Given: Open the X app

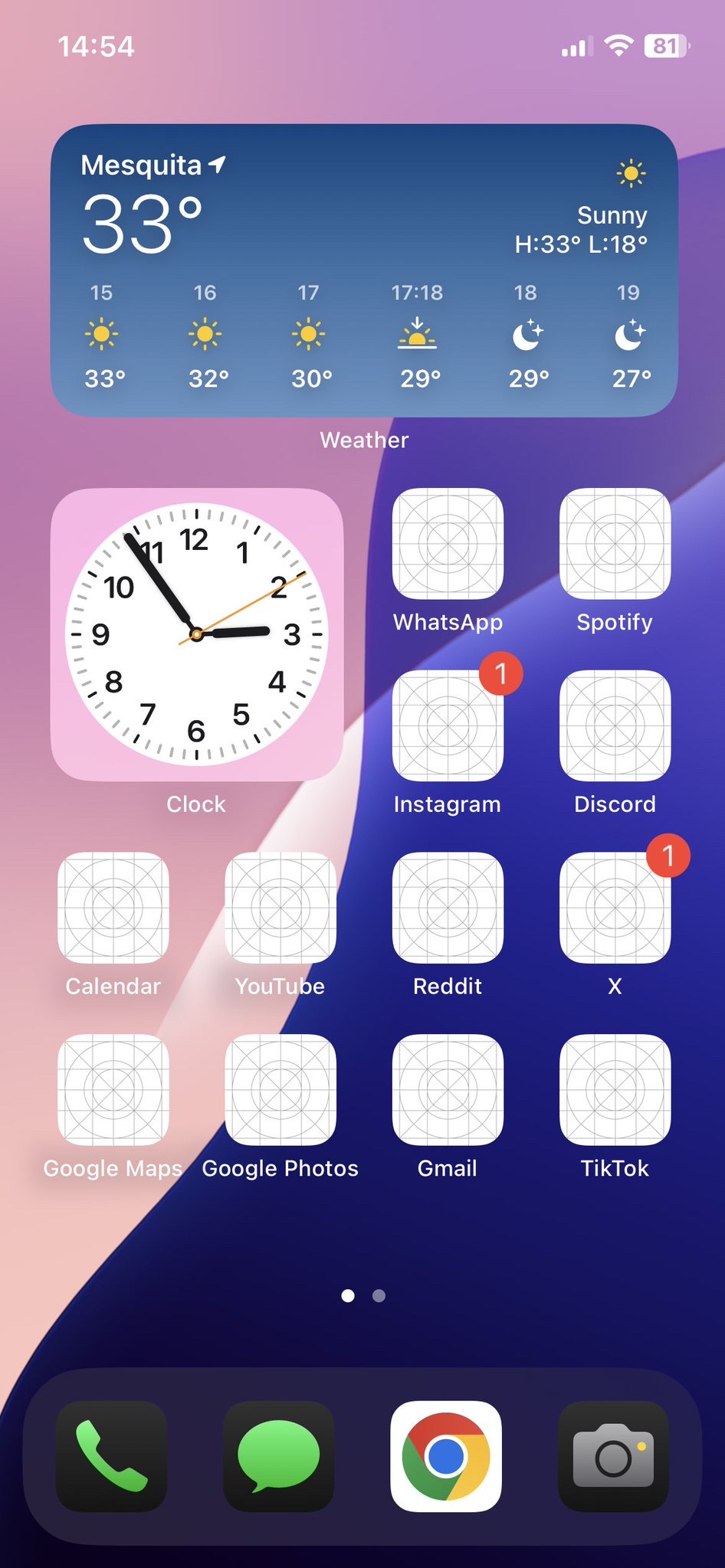Looking at the screenshot, I should coord(615,908).
